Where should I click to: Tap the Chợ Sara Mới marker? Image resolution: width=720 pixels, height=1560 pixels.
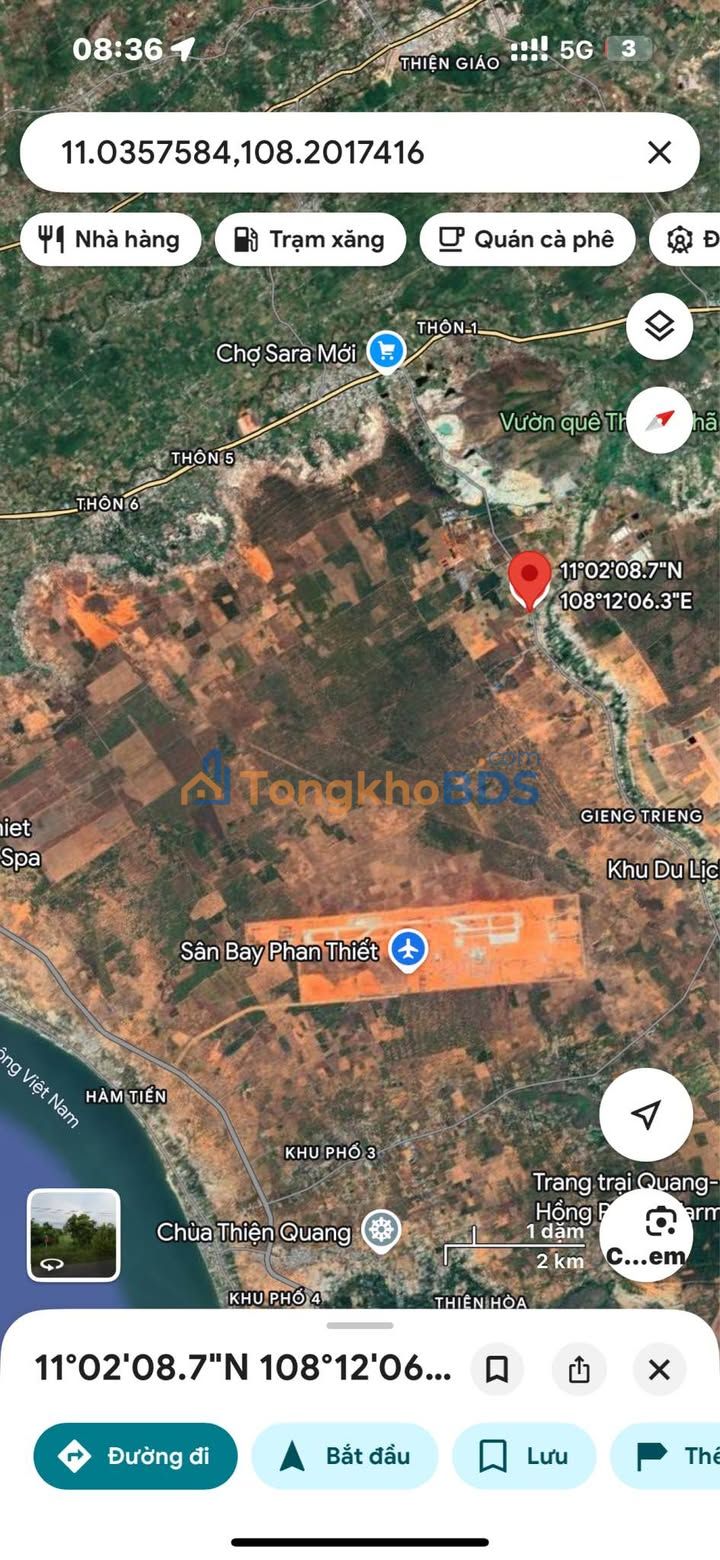pos(386,351)
